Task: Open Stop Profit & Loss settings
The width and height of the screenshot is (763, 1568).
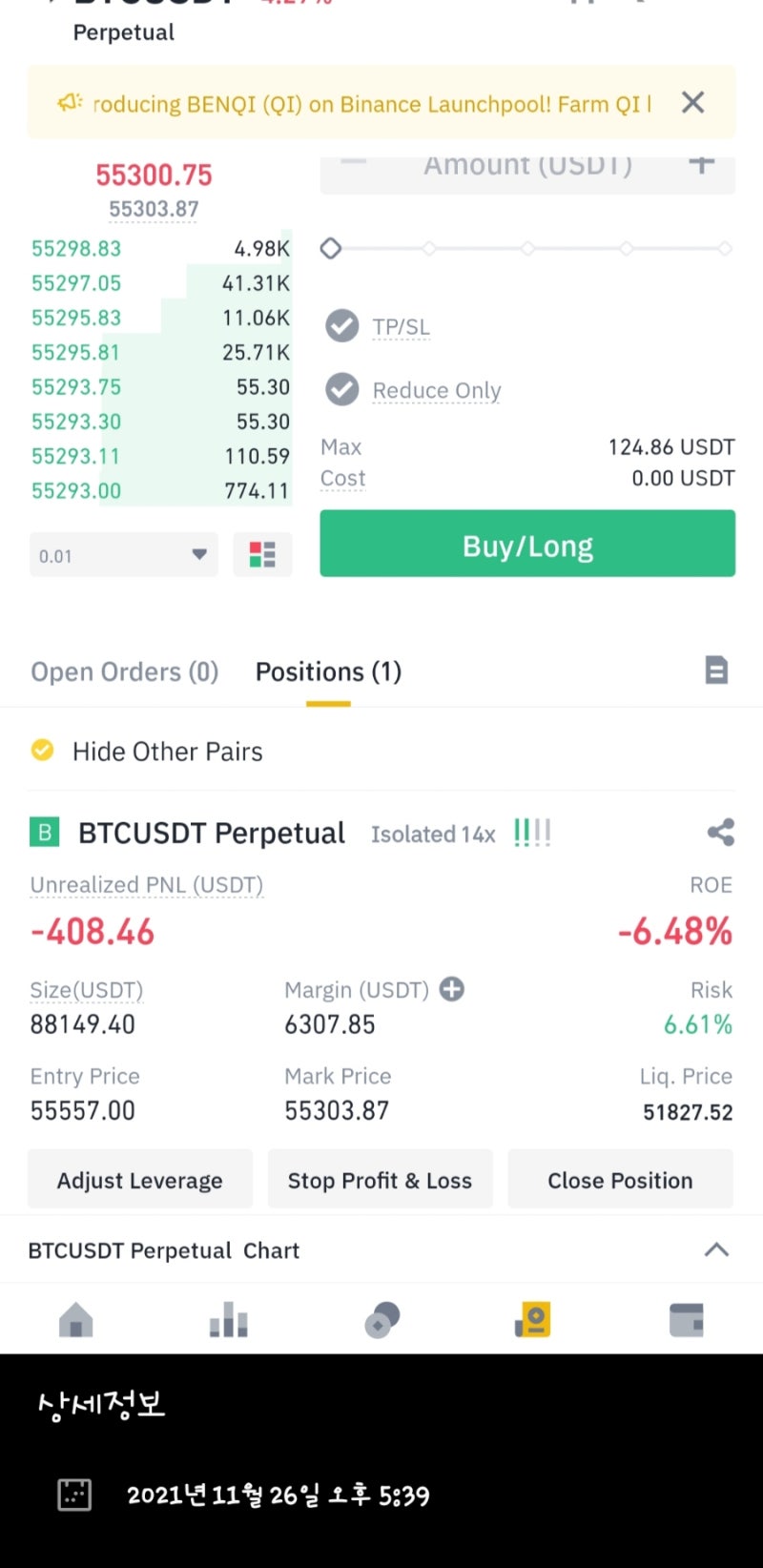Action: (x=381, y=1180)
